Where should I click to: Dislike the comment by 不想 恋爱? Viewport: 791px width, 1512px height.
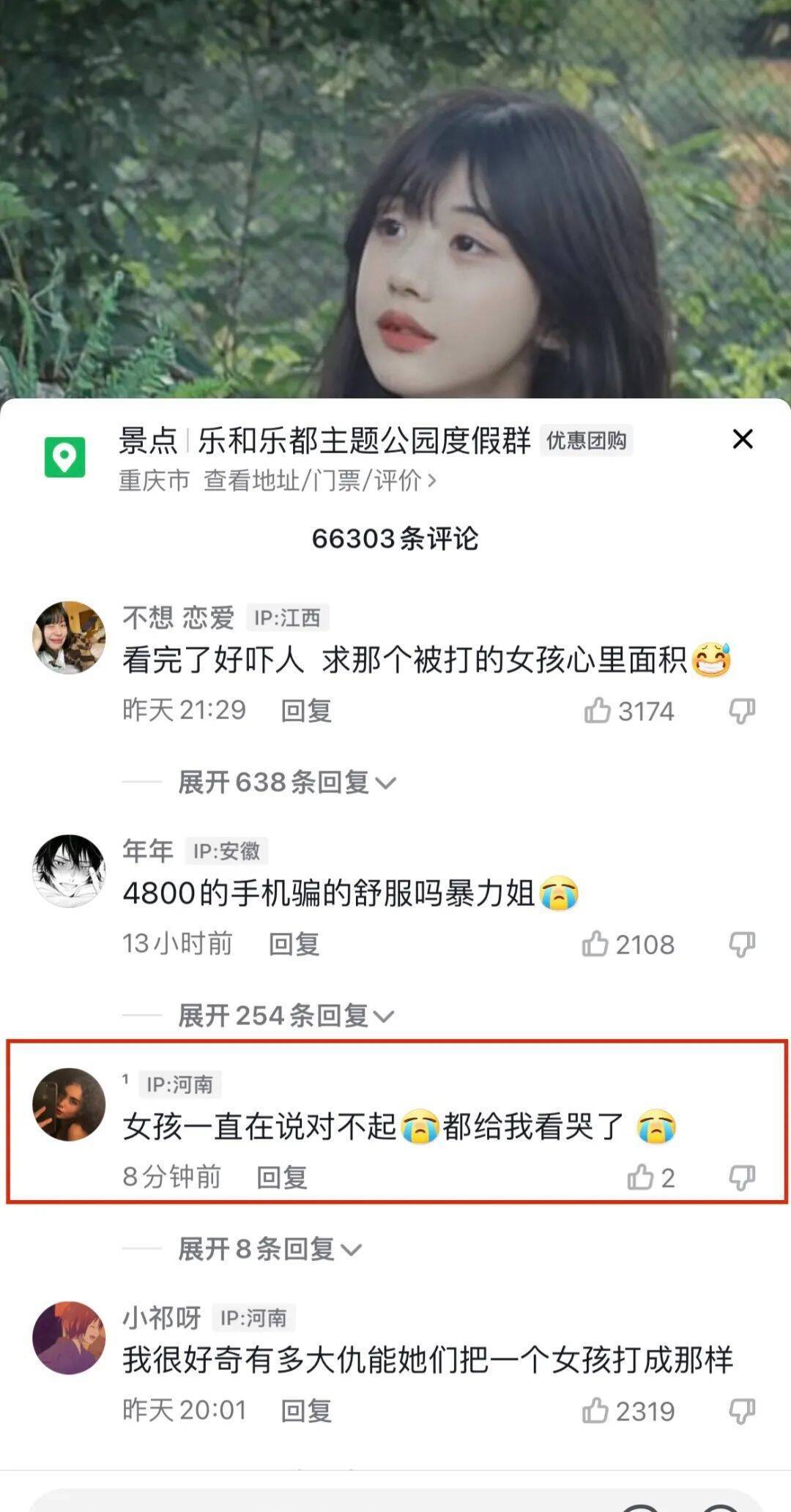[742, 710]
